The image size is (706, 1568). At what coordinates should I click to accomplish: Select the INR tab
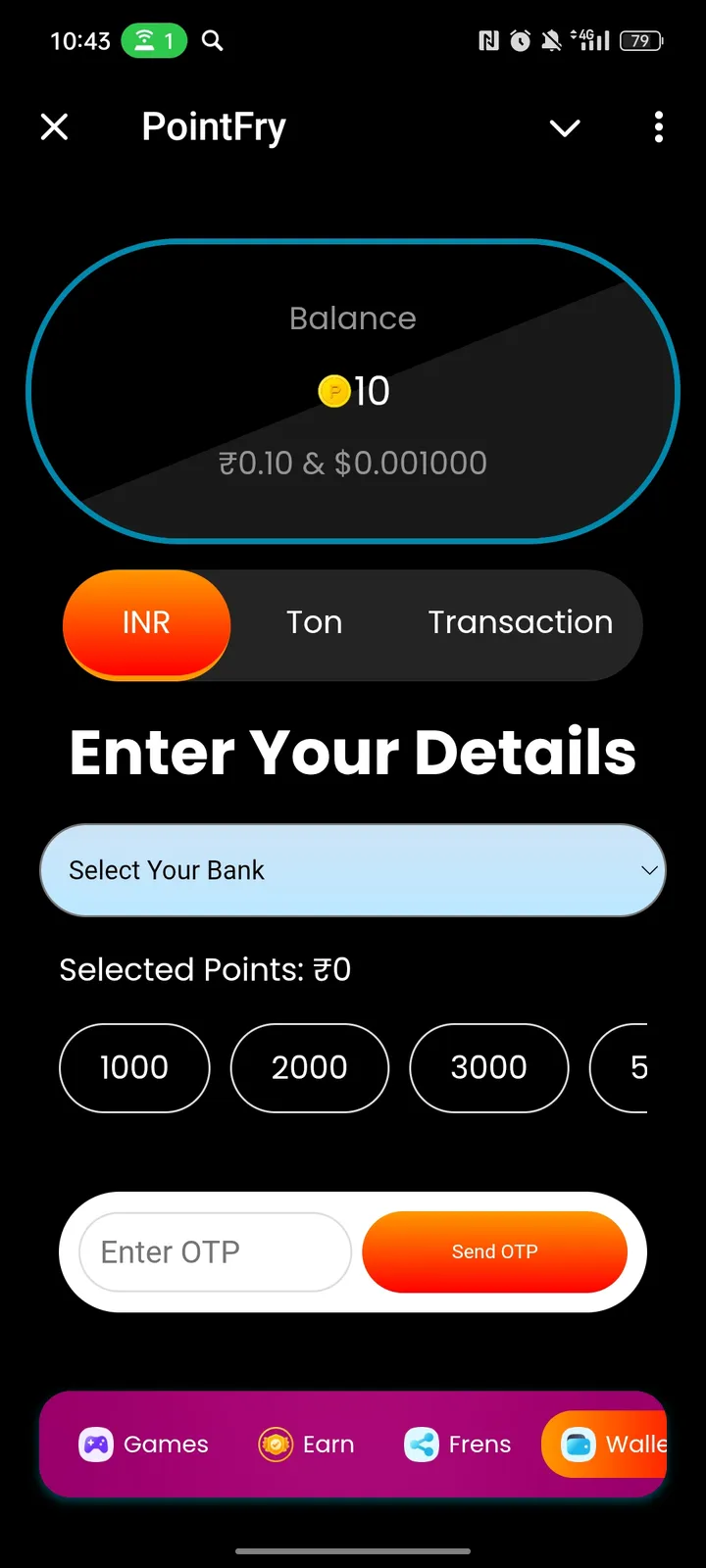[147, 623]
